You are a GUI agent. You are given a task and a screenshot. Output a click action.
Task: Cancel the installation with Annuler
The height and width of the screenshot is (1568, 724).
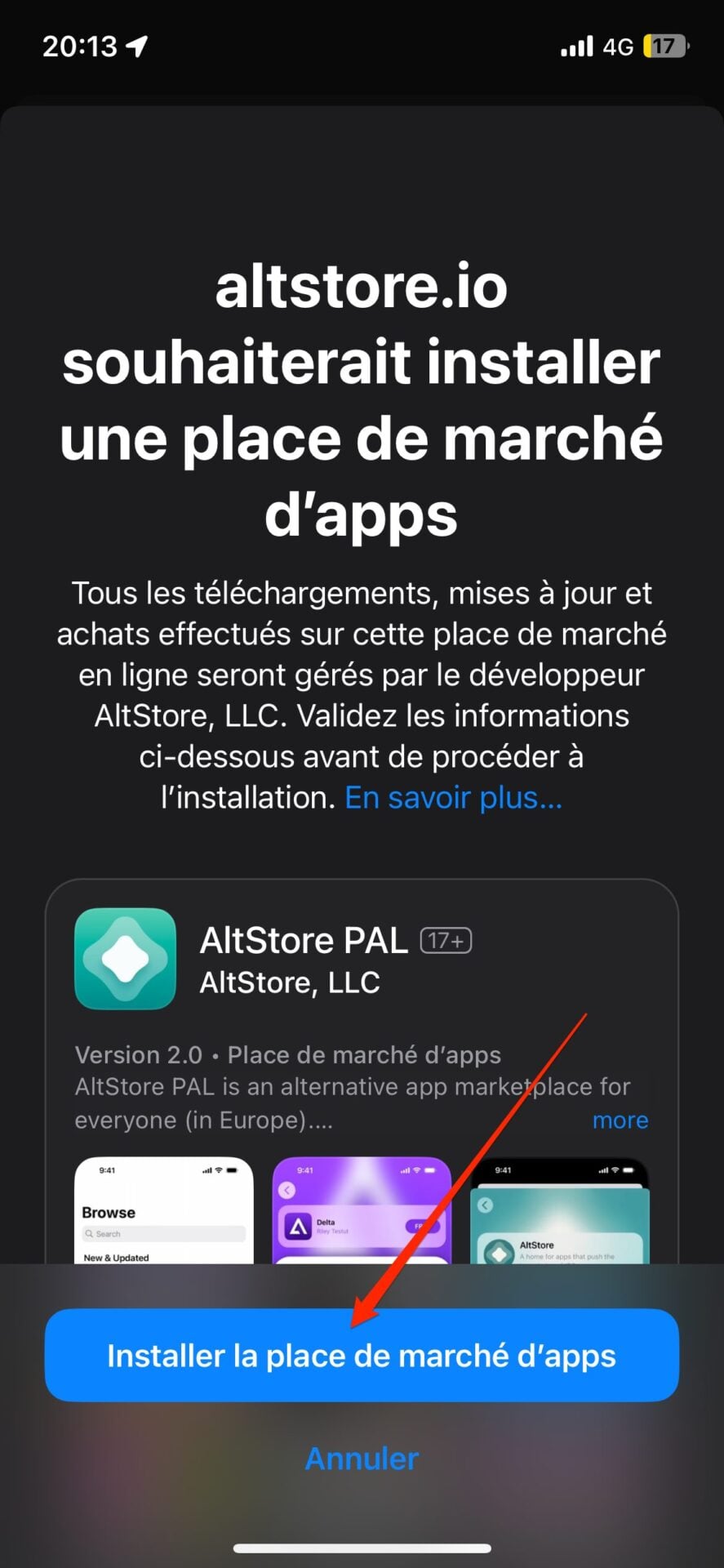tap(362, 1459)
